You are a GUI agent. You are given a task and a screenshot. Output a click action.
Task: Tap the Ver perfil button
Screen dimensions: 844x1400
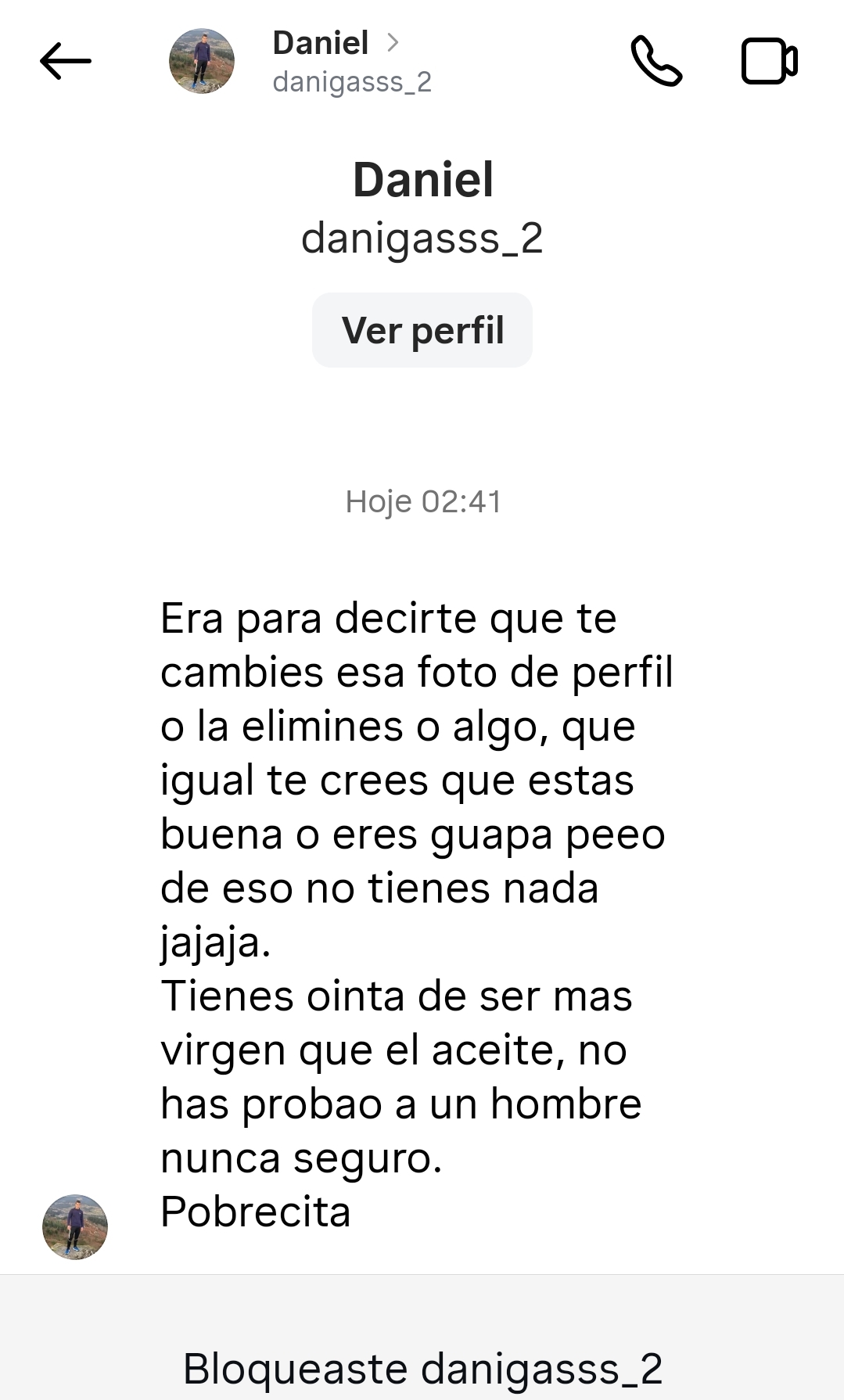click(x=422, y=330)
